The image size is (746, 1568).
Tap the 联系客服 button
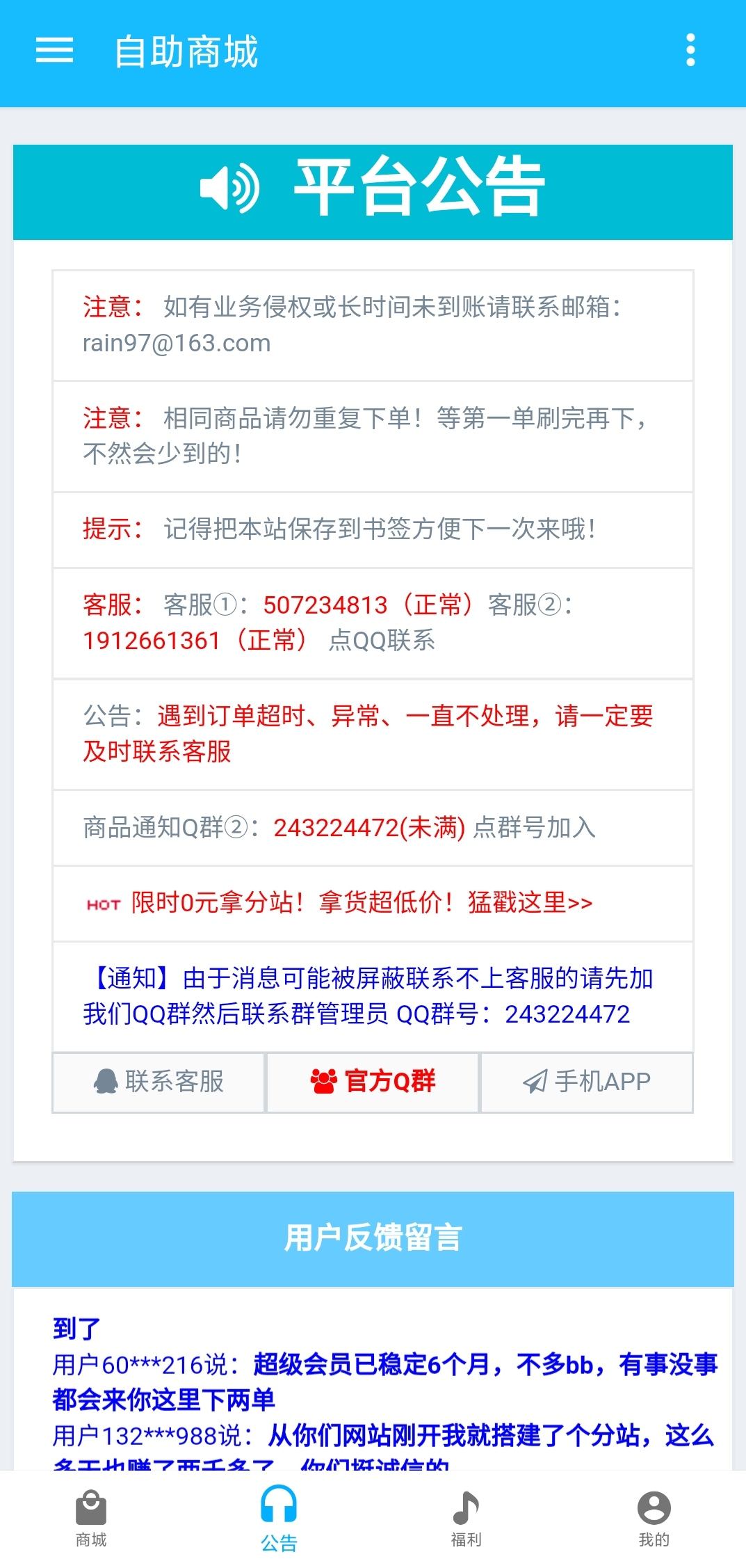159,1082
